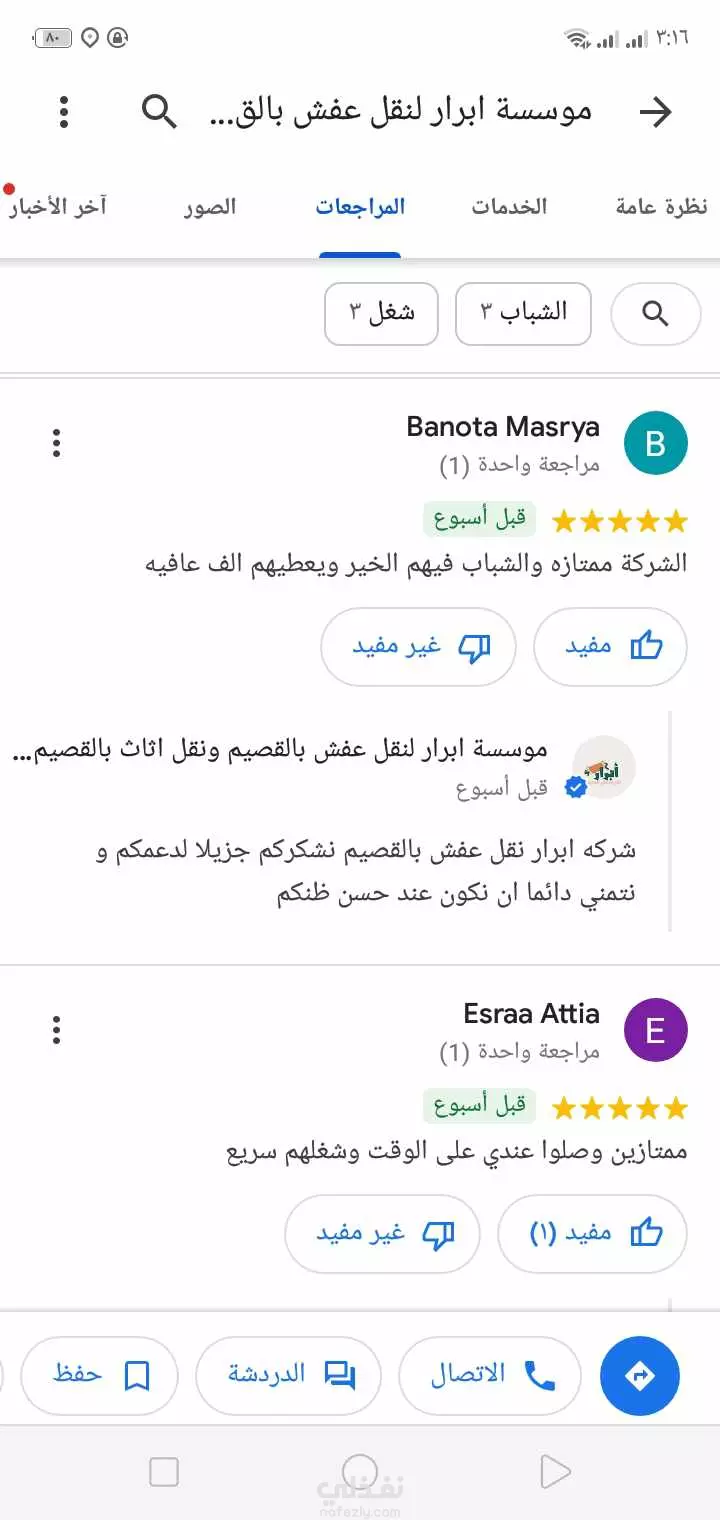
Task: Mark Esraa Attia's review as غير مفيد
Action: click(x=383, y=1234)
